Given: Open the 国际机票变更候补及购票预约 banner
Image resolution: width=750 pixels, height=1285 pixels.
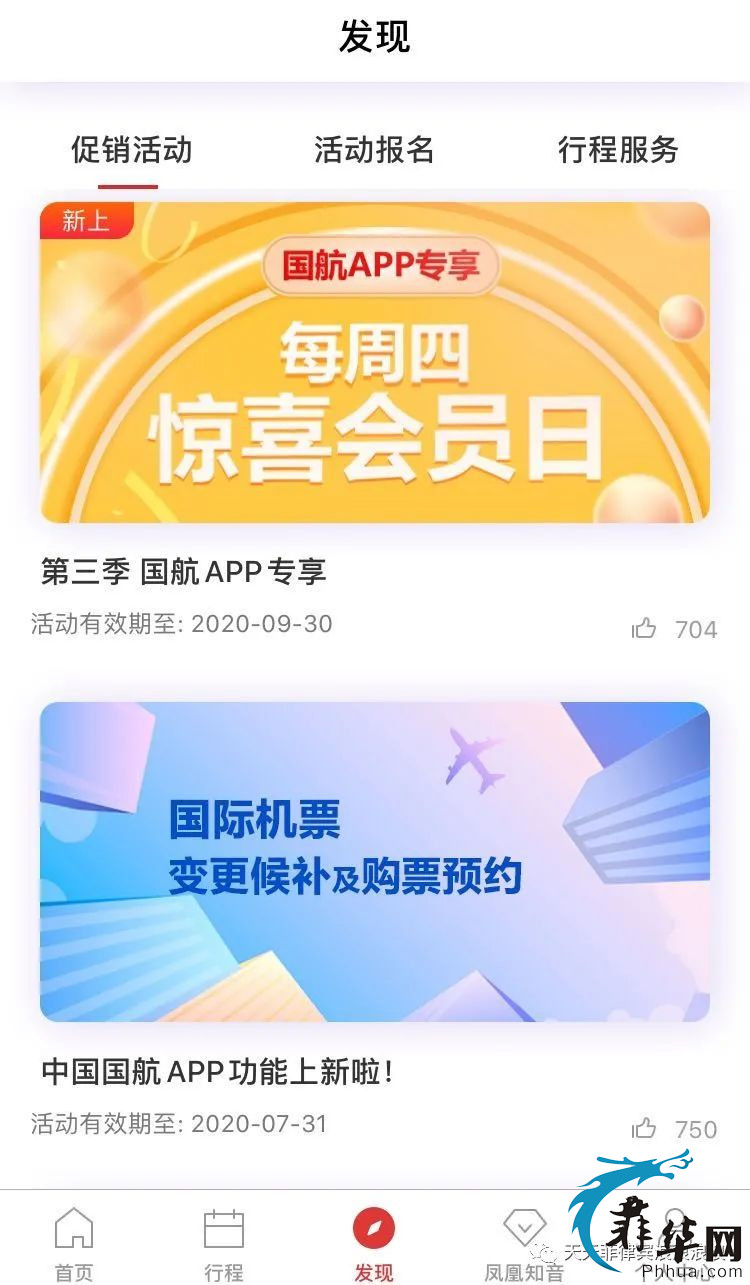Looking at the screenshot, I should [375, 861].
